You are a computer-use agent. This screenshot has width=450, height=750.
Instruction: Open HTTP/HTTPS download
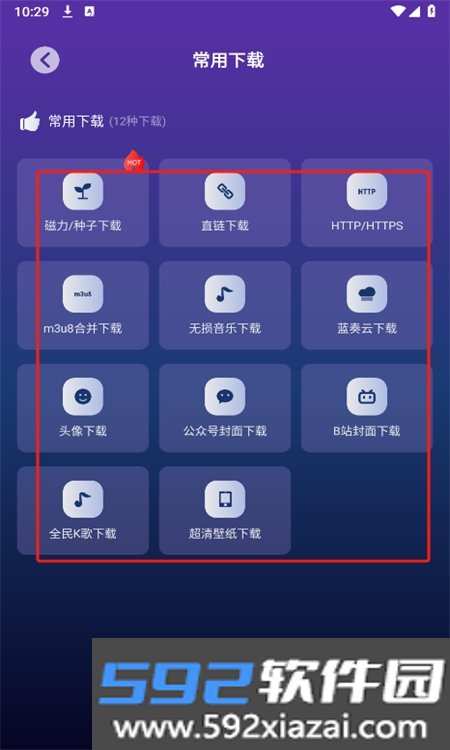367,203
